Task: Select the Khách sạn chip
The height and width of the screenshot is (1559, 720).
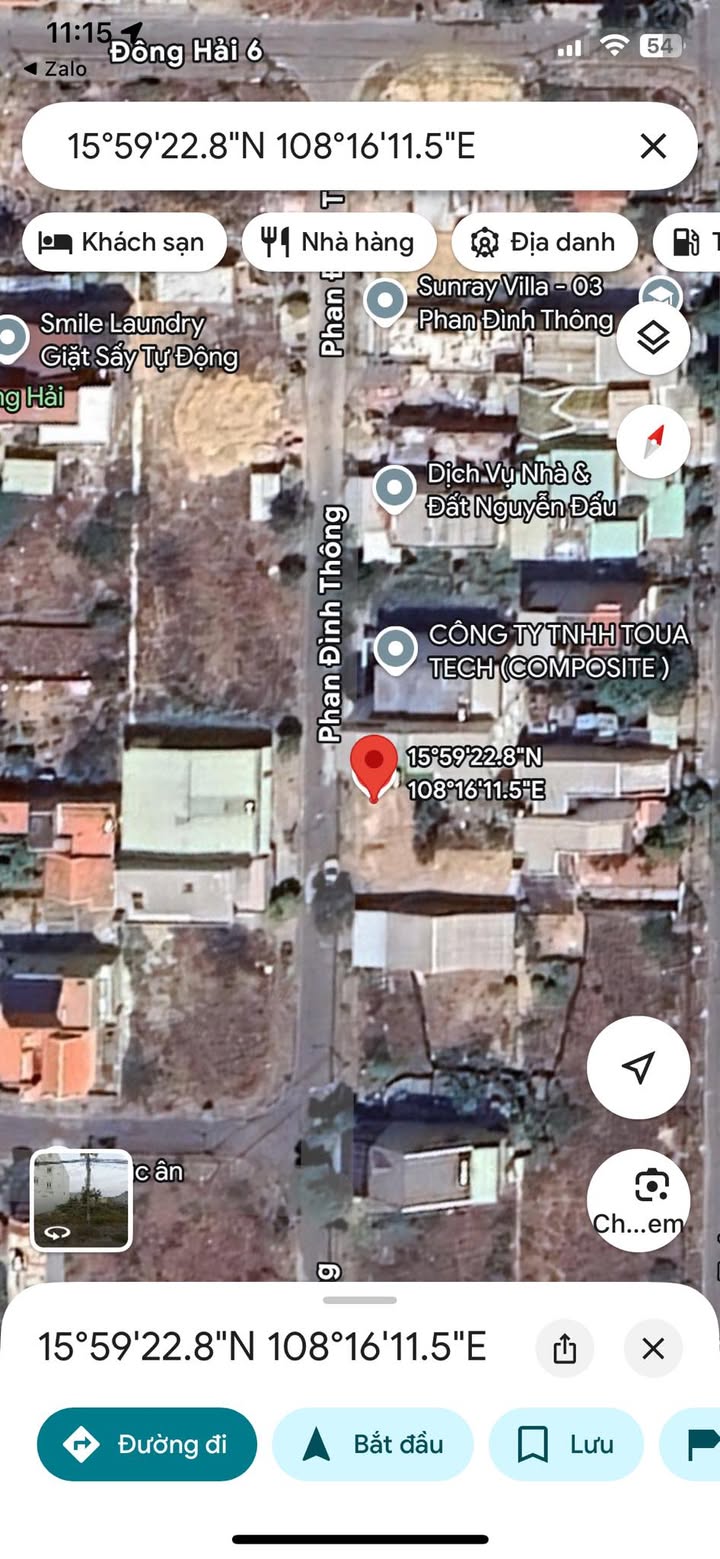Action: click(x=124, y=242)
